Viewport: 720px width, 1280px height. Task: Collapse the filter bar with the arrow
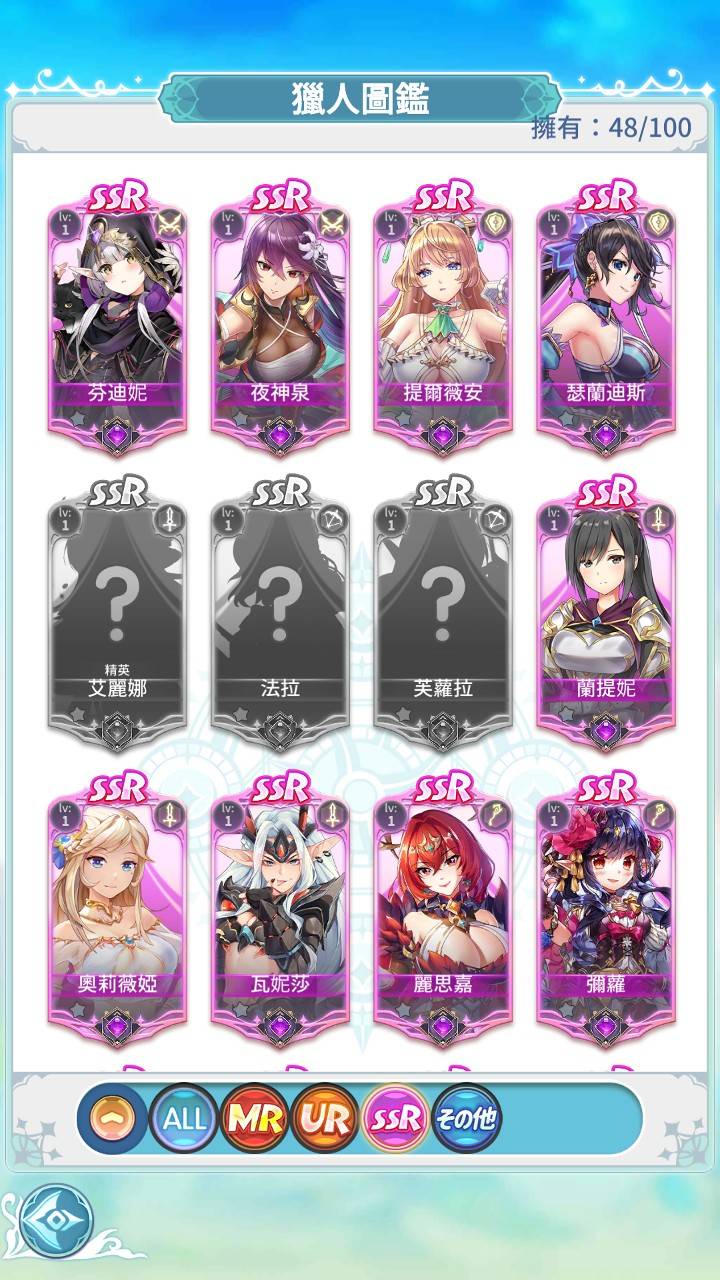point(112,1118)
